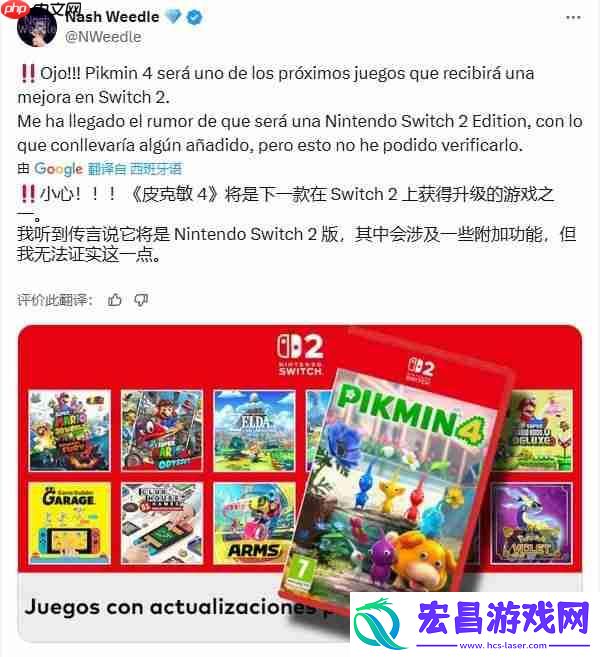This screenshot has width=600, height=657.
Task: Rate the translation with thumbs down
Action: click(x=141, y=299)
